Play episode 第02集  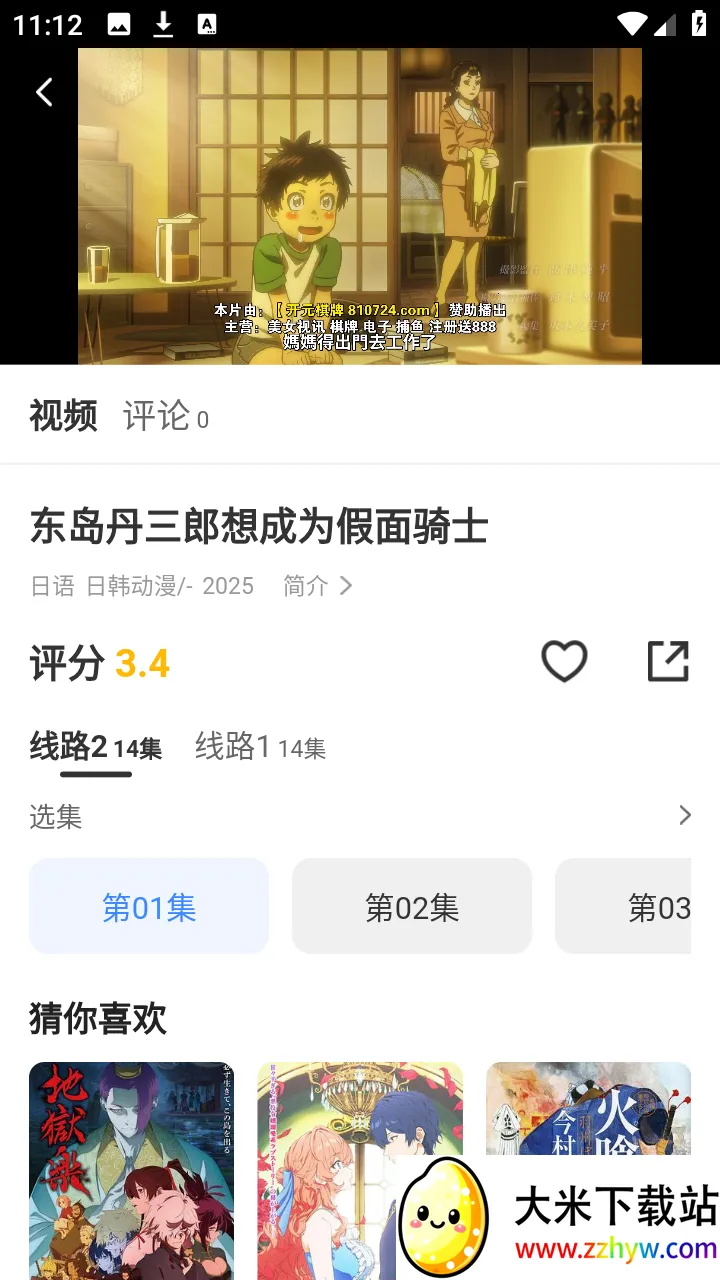coord(411,905)
